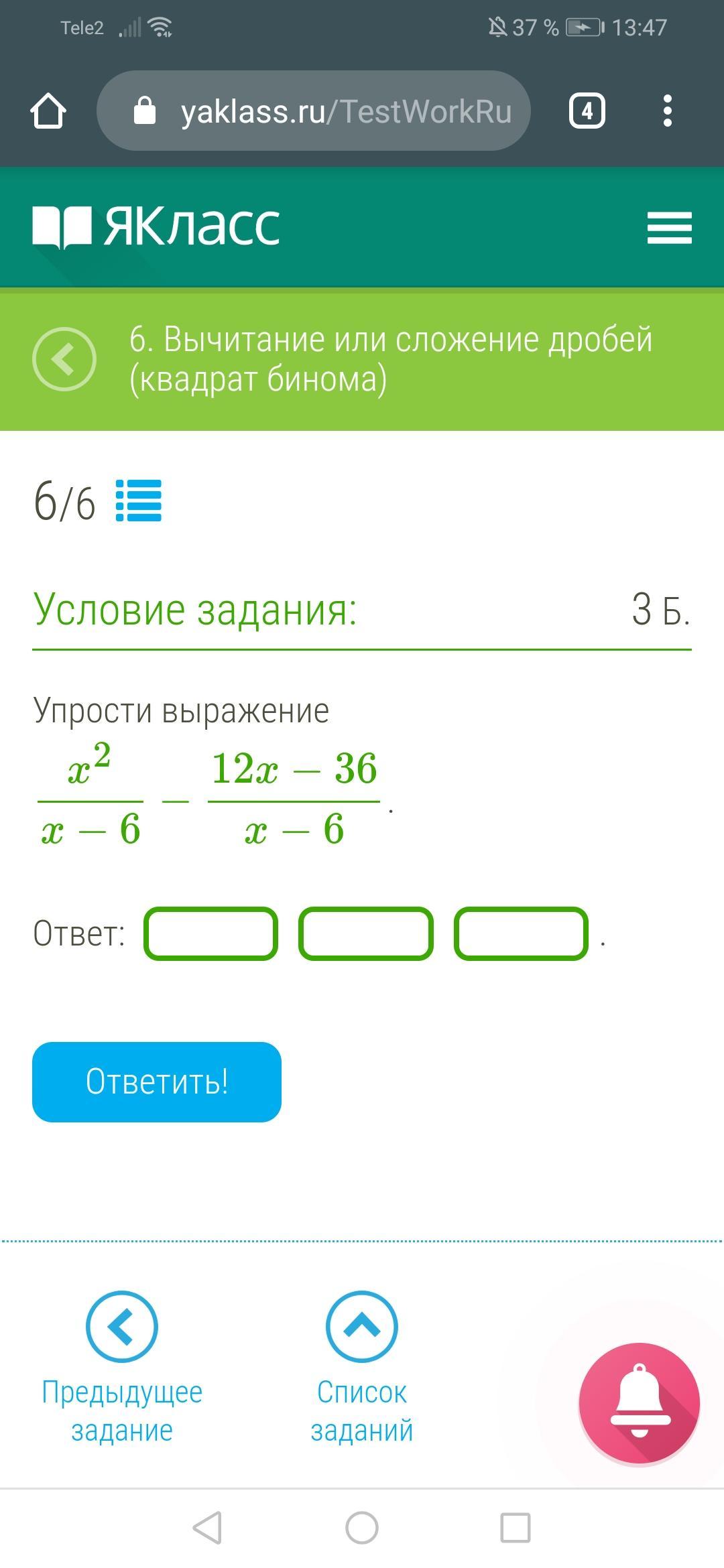The image size is (724, 1568).
Task: Open the browser overflow menu
Action: [x=667, y=111]
